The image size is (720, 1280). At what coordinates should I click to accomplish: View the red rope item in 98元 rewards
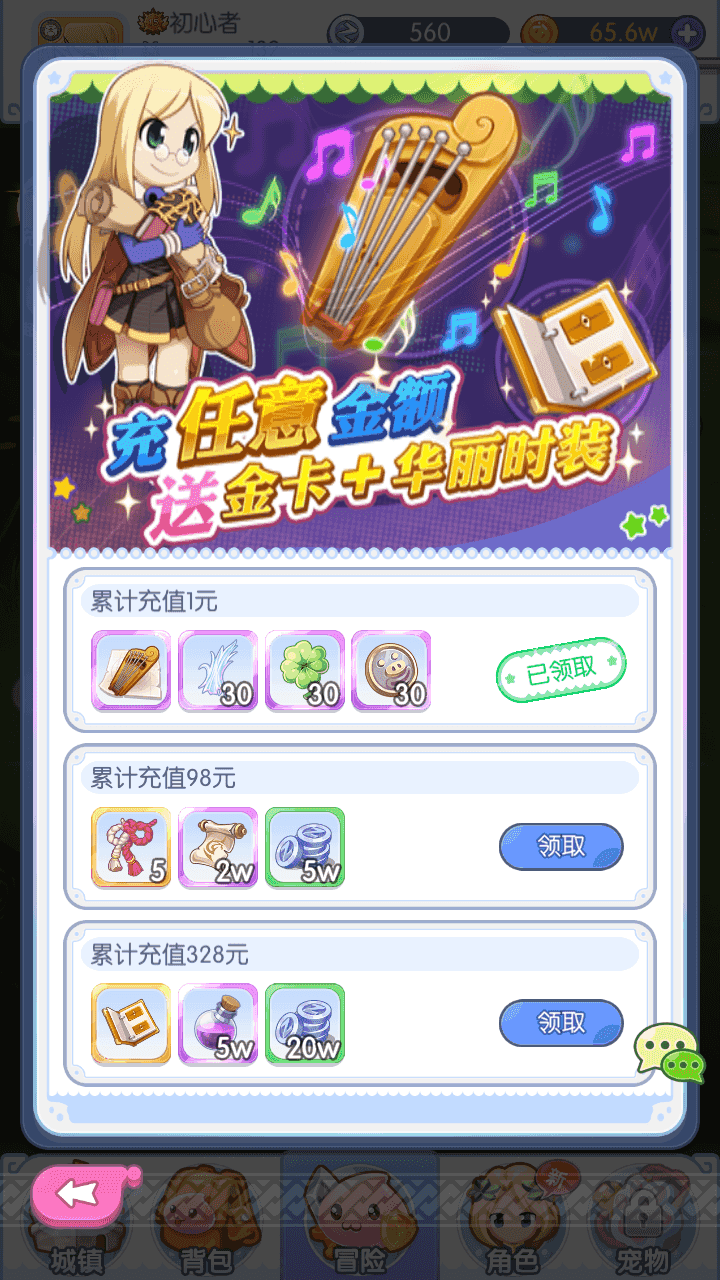131,848
